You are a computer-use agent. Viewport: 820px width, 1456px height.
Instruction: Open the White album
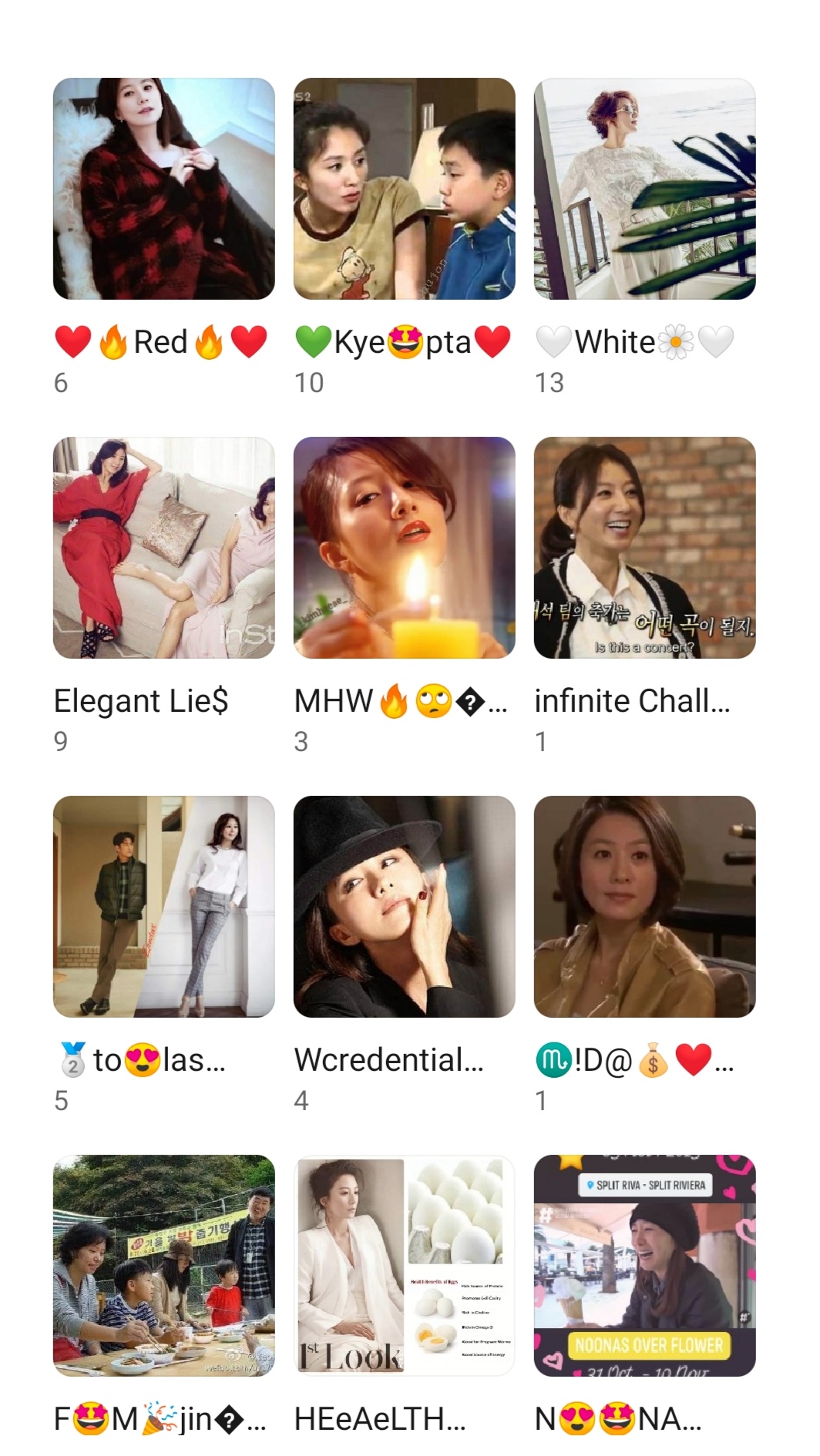(x=644, y=189)
